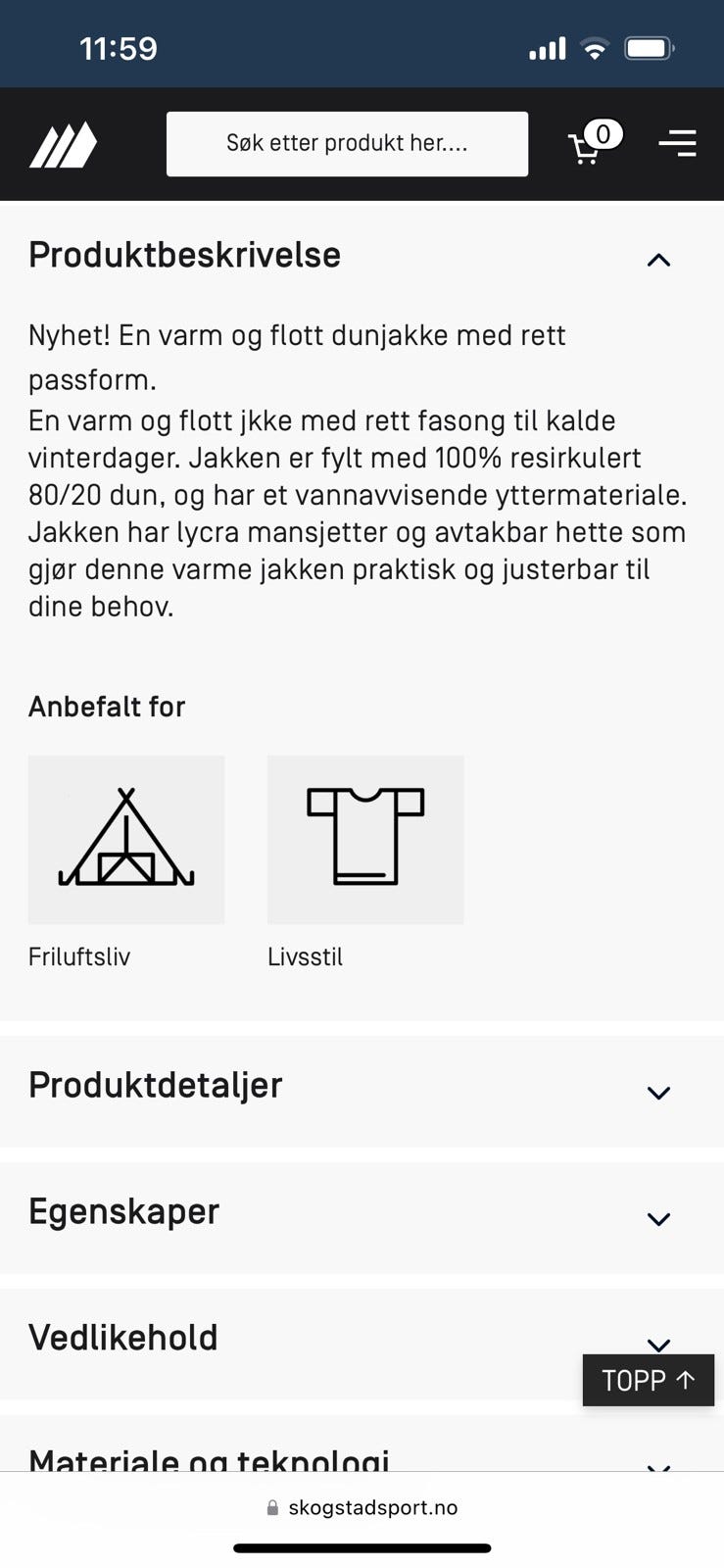Click the TOPP button to scroll up
Viewport: 724px width, 1568px height.
pos(648,1379)
